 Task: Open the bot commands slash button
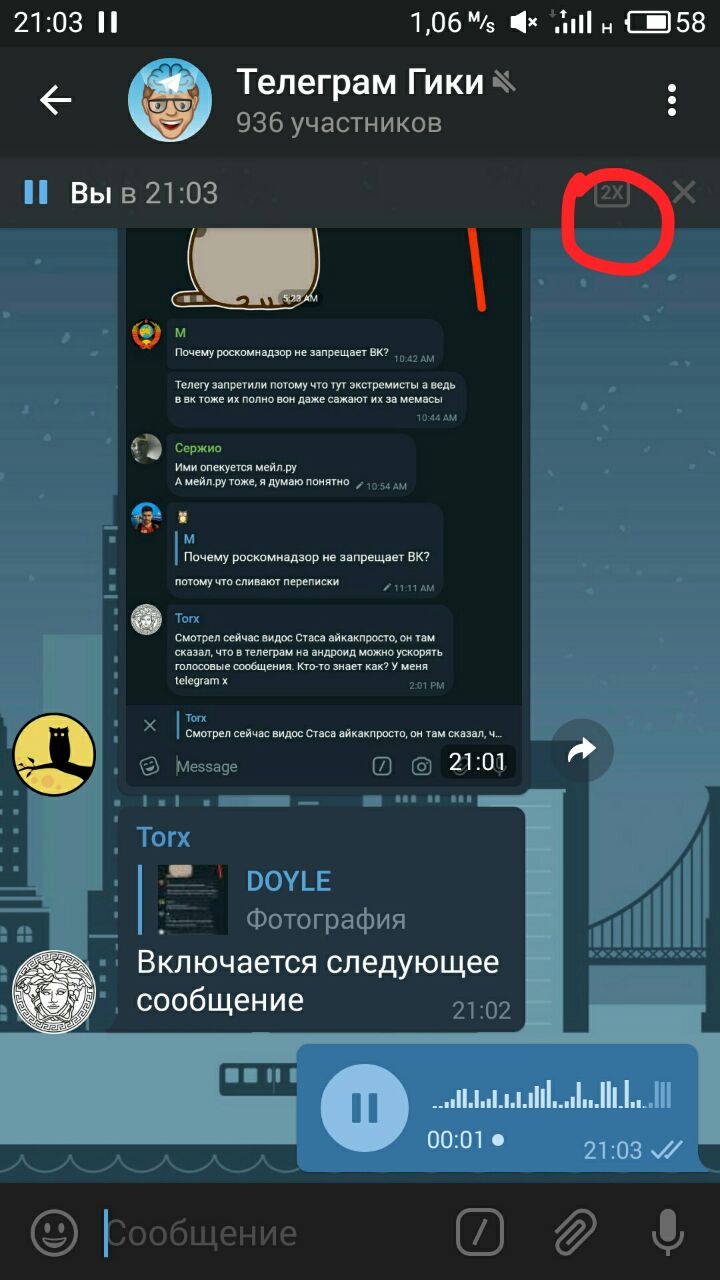pos(480,1232)
